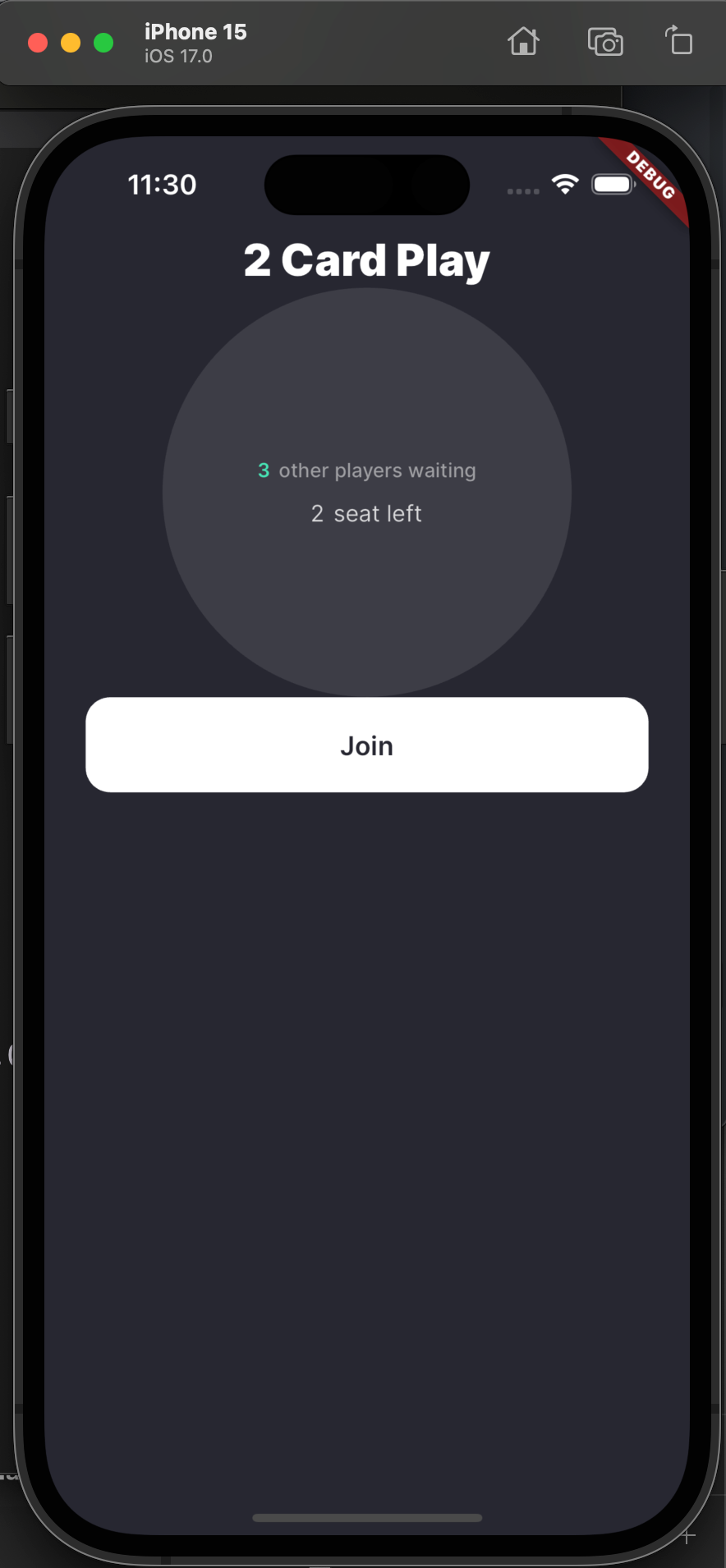
Task: Tap the Join button
Action: pyautogui.click(x=366, y=745)
